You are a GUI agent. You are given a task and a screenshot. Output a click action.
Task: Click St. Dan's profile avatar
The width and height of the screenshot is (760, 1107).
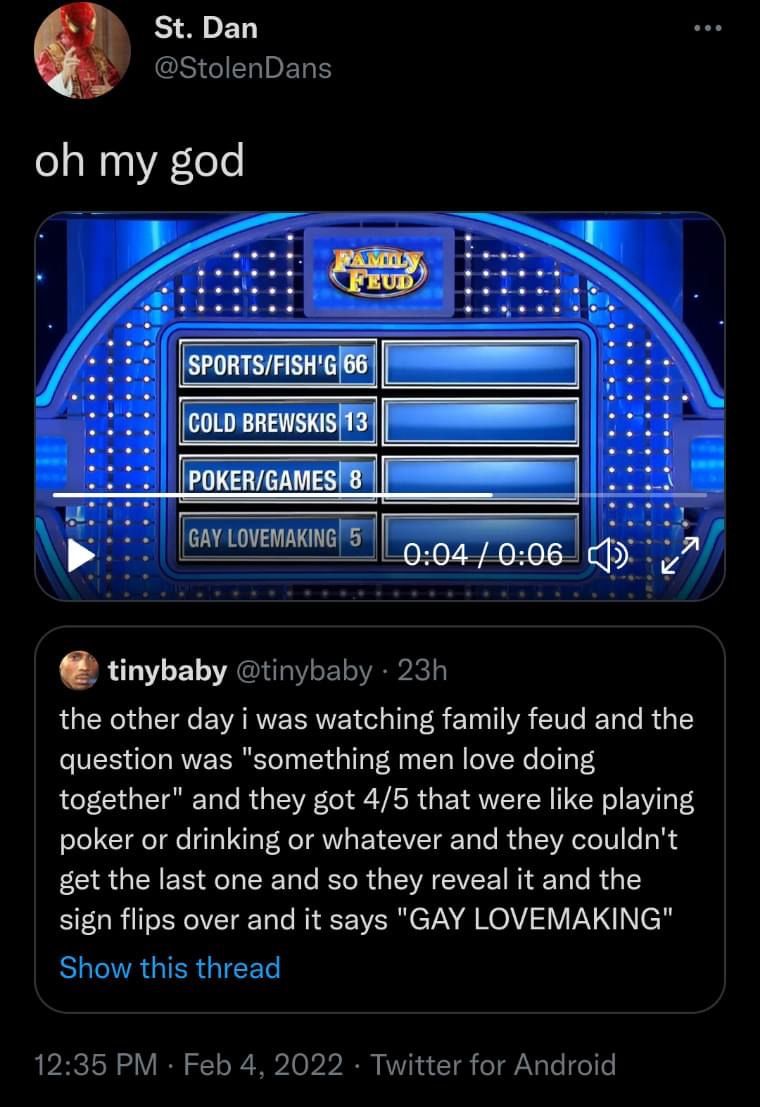pos(79,56)
